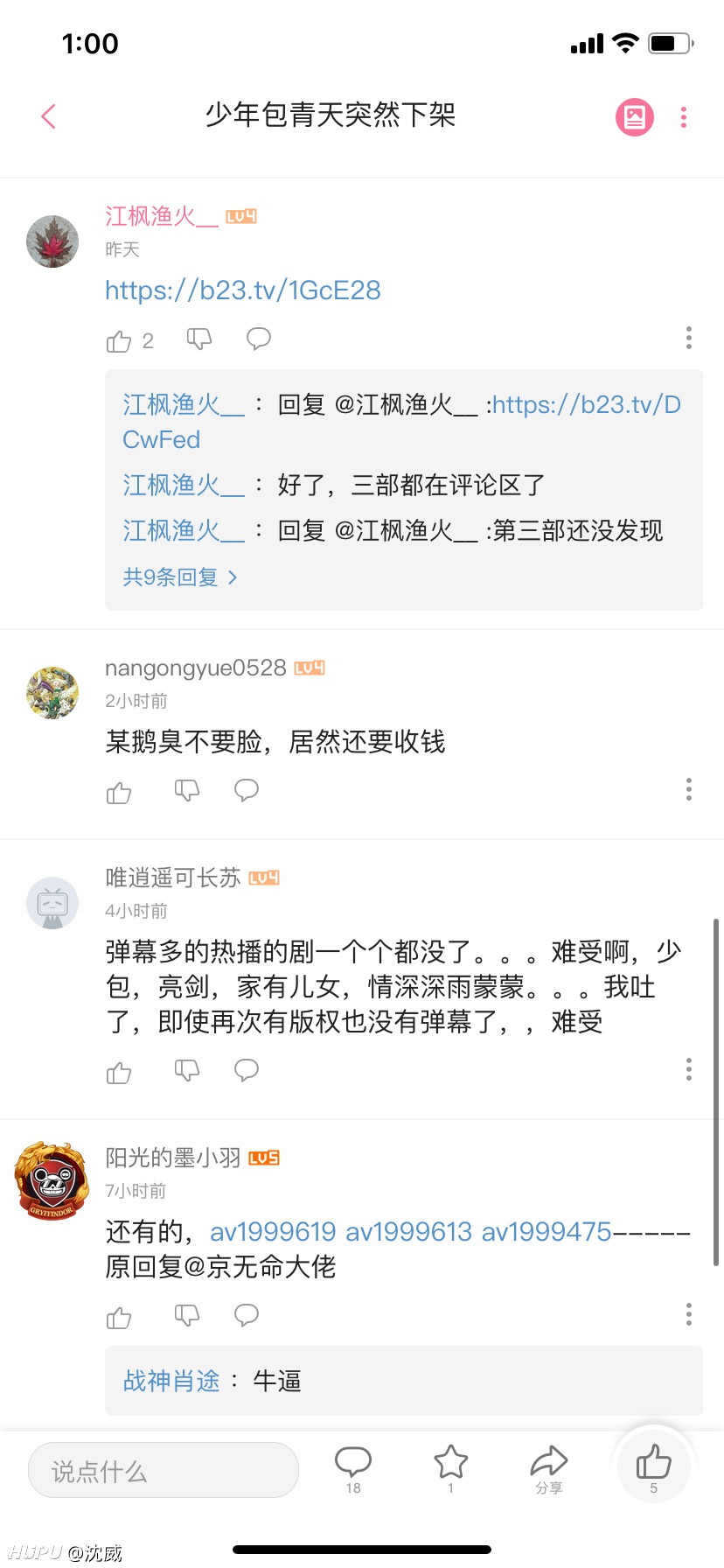Go back using the pink arrow
The height and width of the screenshot is (1568, 724).
click(x=49, y=116)
